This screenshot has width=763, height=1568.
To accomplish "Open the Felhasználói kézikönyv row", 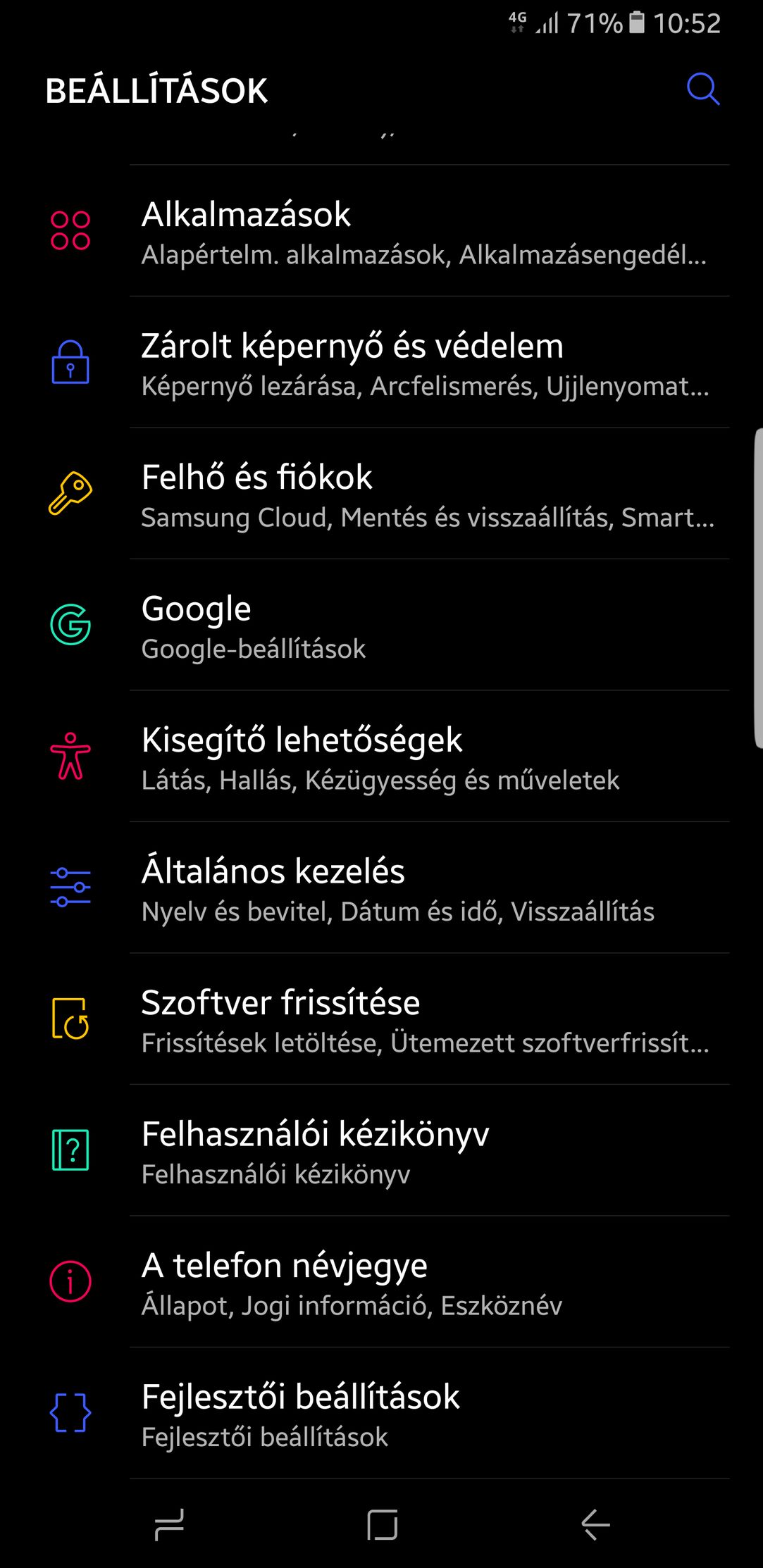I will pos(381,1150).
